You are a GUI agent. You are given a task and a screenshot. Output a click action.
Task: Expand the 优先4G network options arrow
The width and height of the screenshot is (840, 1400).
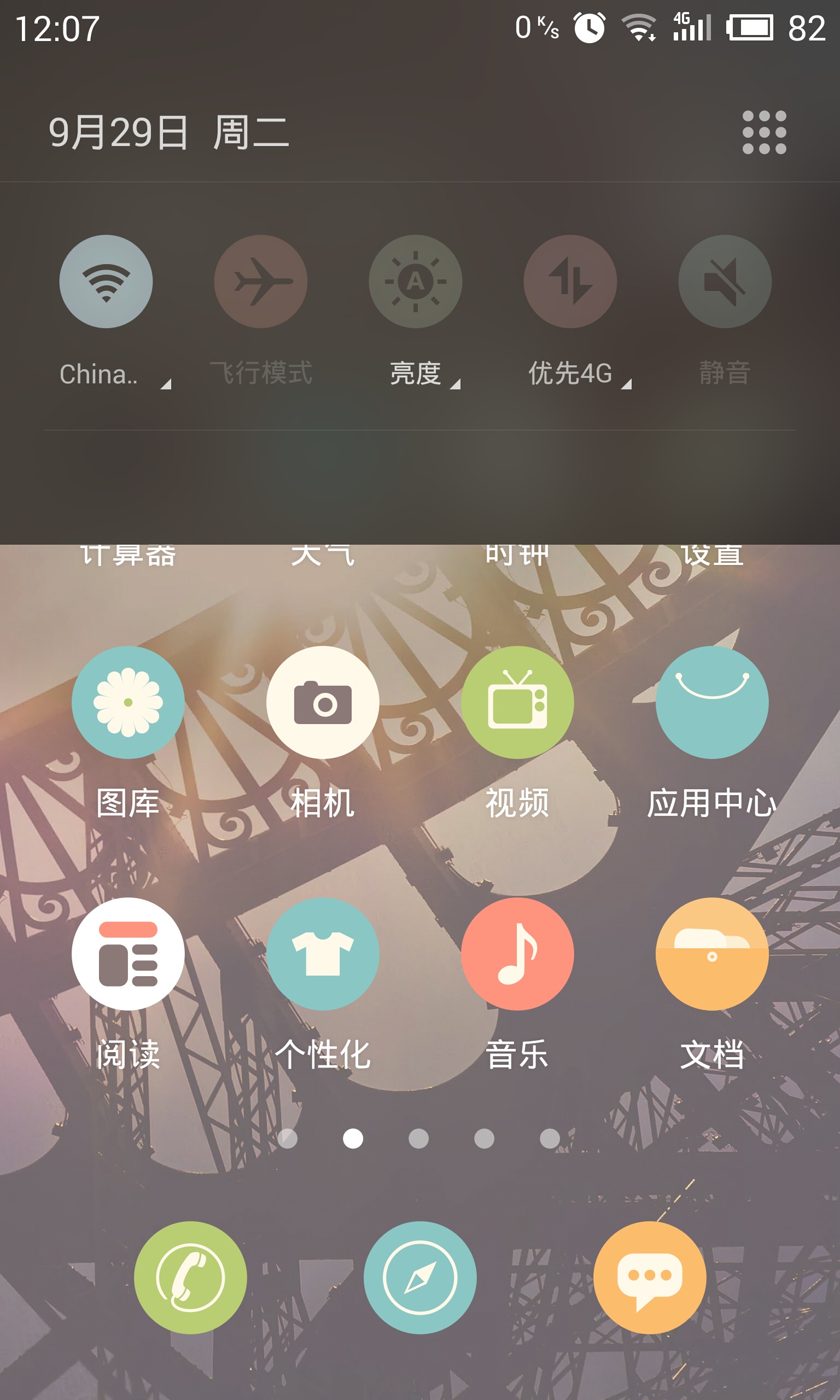coord(626,384)
